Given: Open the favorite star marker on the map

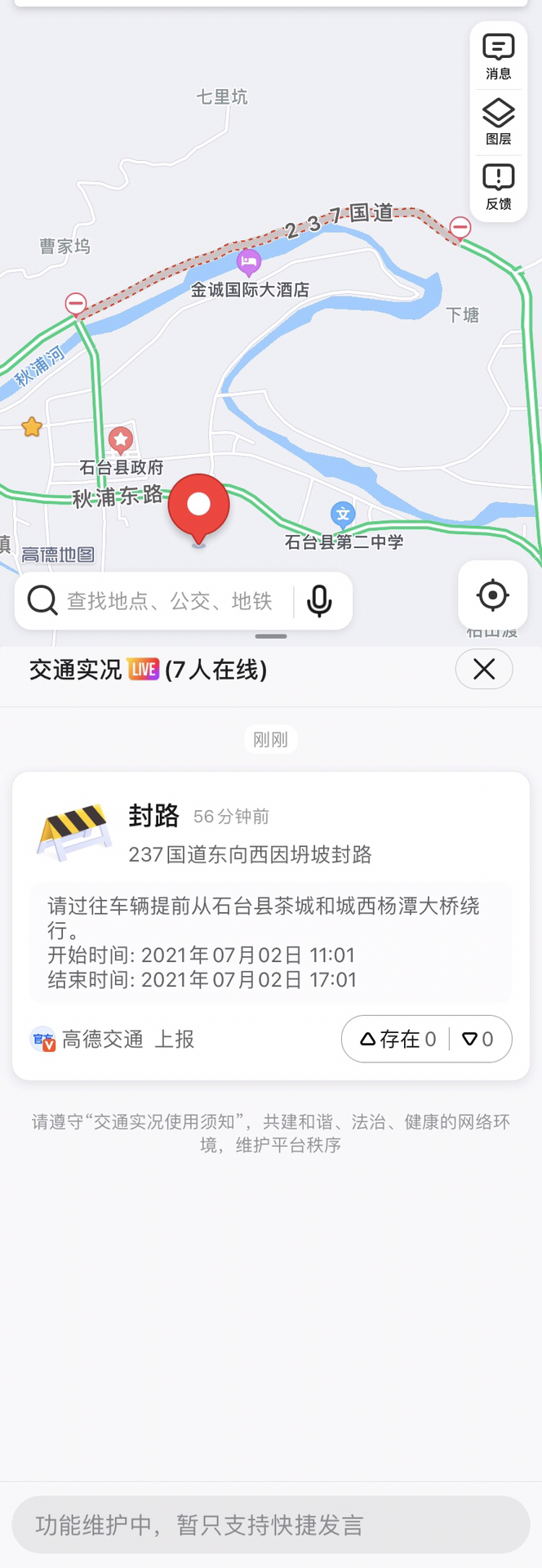Looking at the screenshot, I should [x=32, y=426].
